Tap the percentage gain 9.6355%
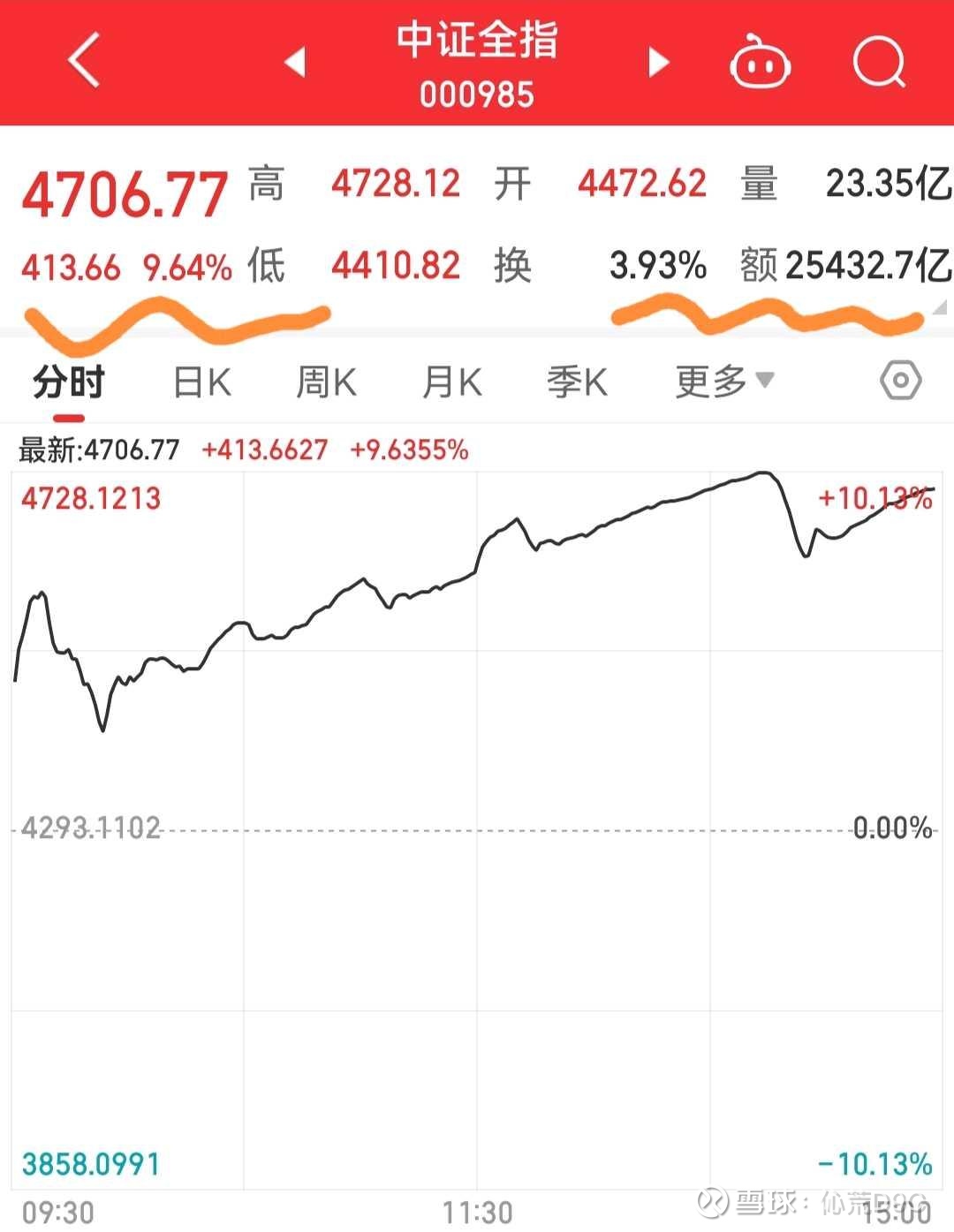The height and width of the screenshot is (1232, 954). (x=409, y=450)
